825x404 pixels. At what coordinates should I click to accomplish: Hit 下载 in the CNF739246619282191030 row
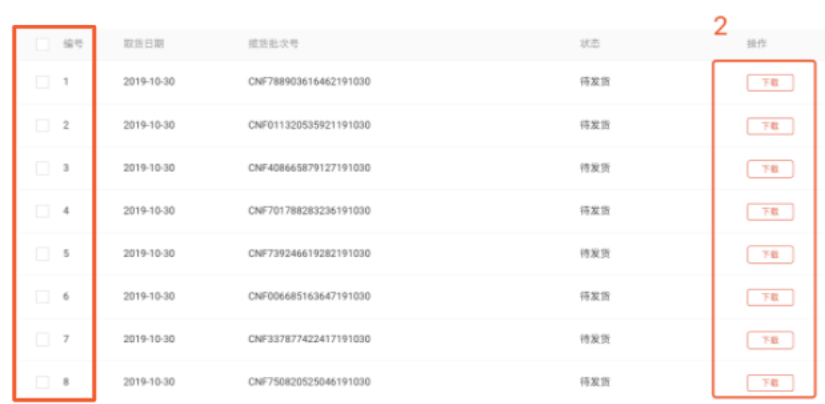(769, 255)
